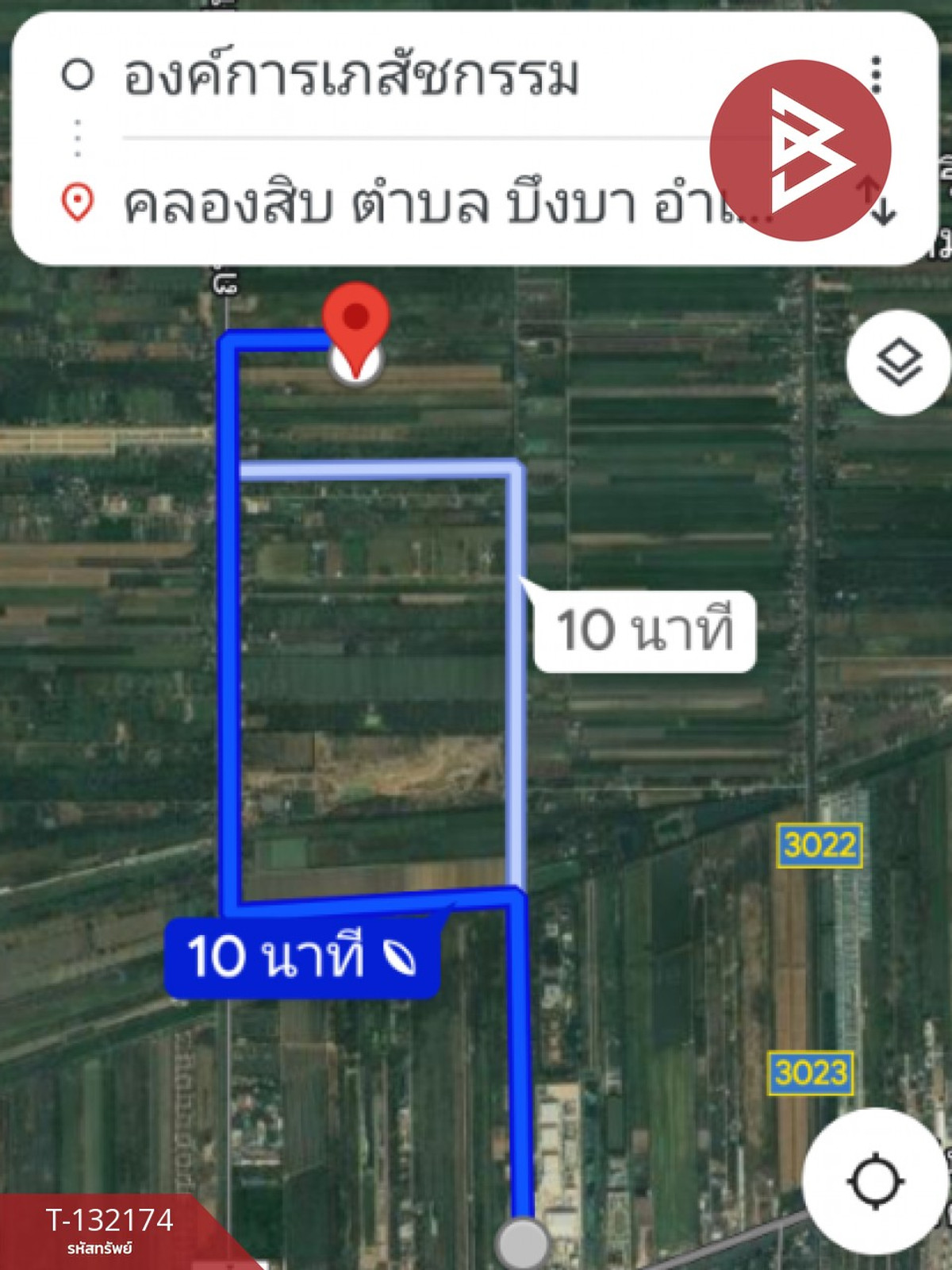Open the directions overflow menu

coord(876,75)
